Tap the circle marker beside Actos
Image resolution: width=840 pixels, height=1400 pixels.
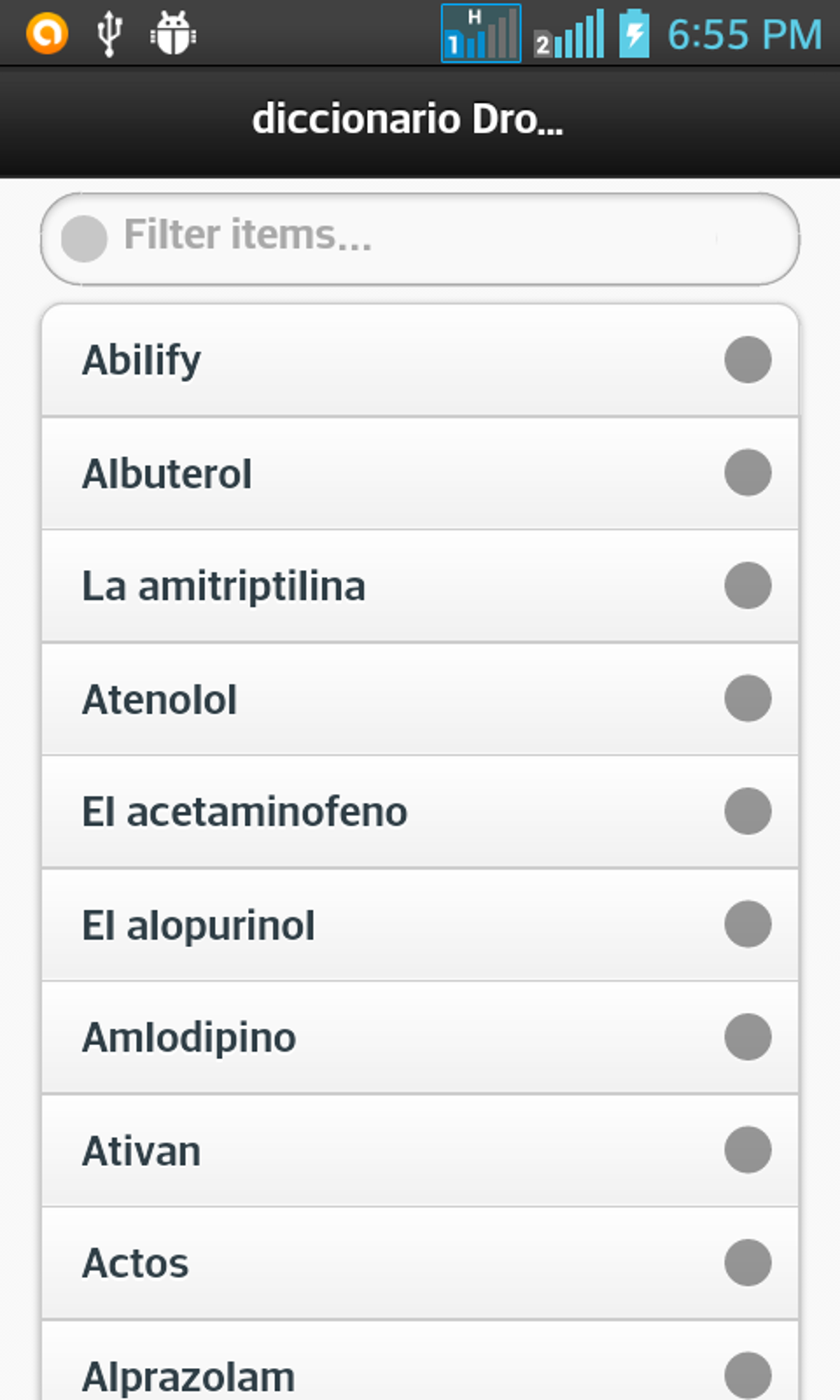tap(746, 1262)
